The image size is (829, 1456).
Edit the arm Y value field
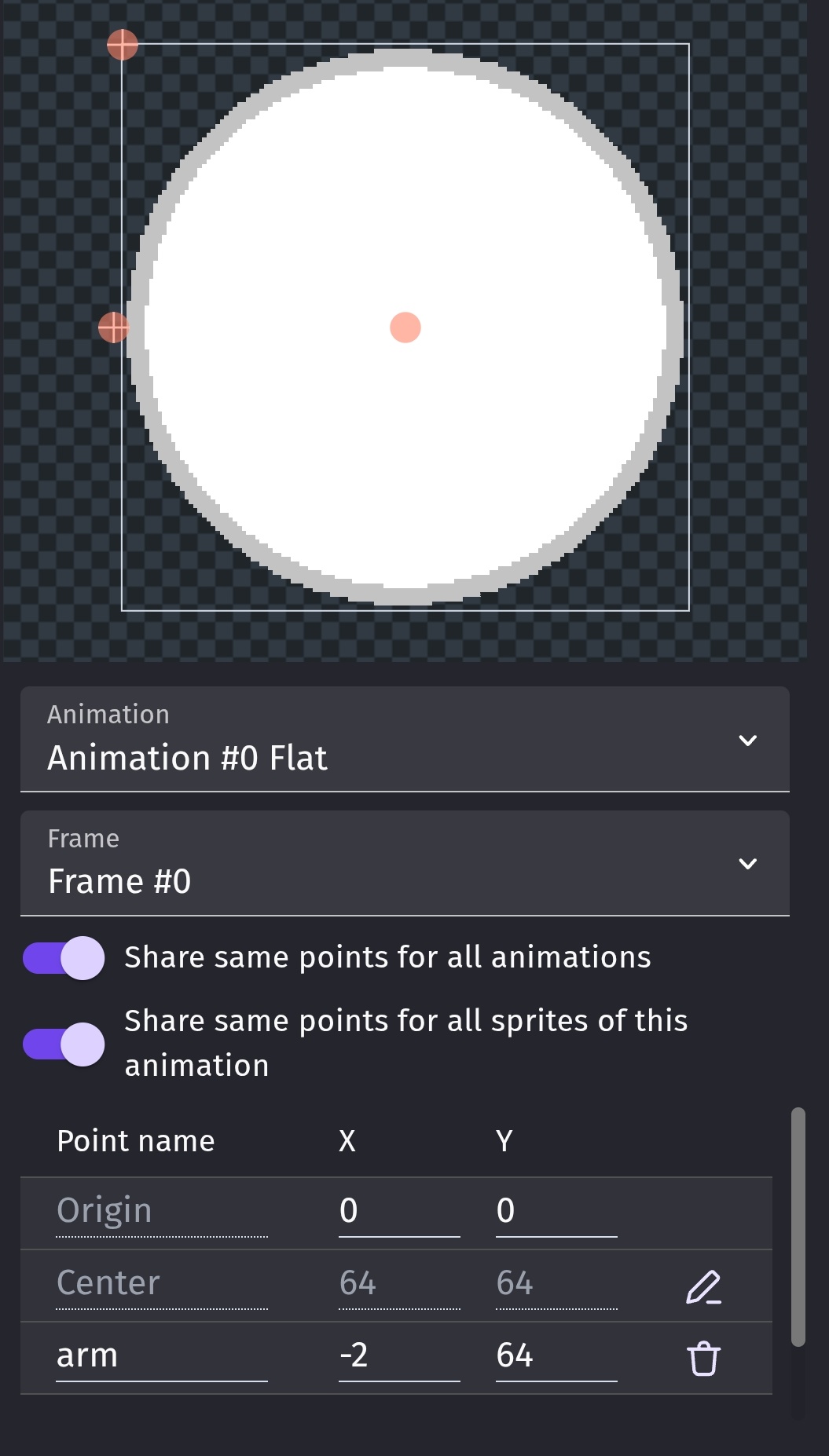coord(556,1356)
